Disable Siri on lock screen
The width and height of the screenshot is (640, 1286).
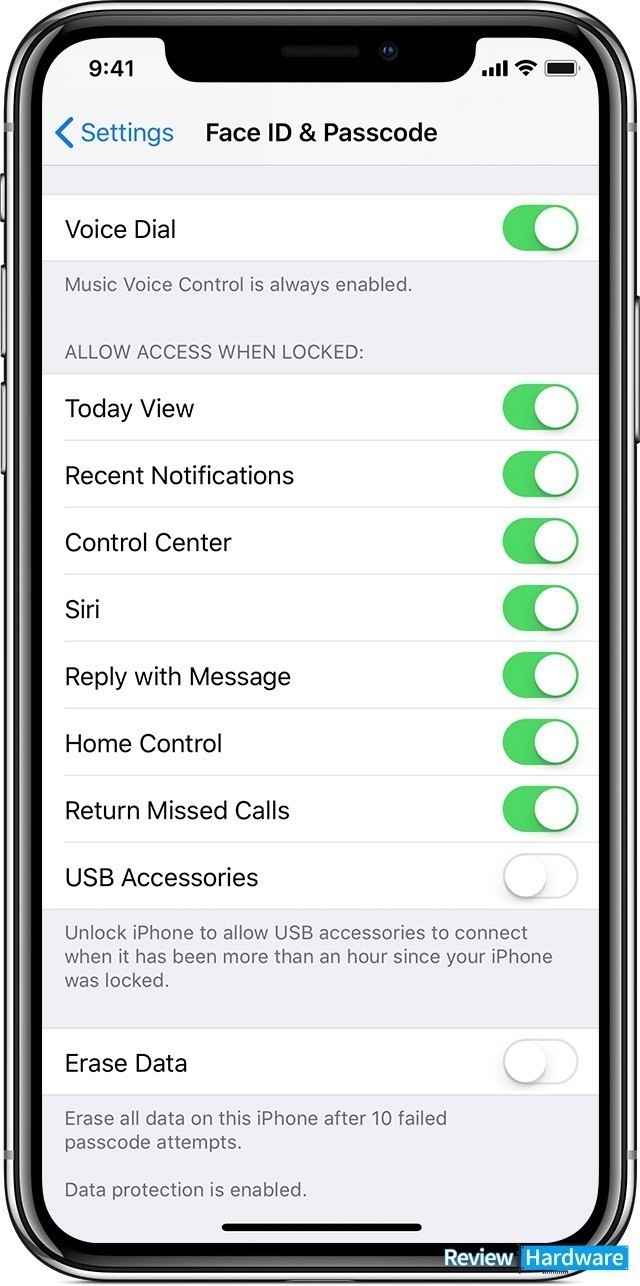pyautogui.click(x=540, y=608)
